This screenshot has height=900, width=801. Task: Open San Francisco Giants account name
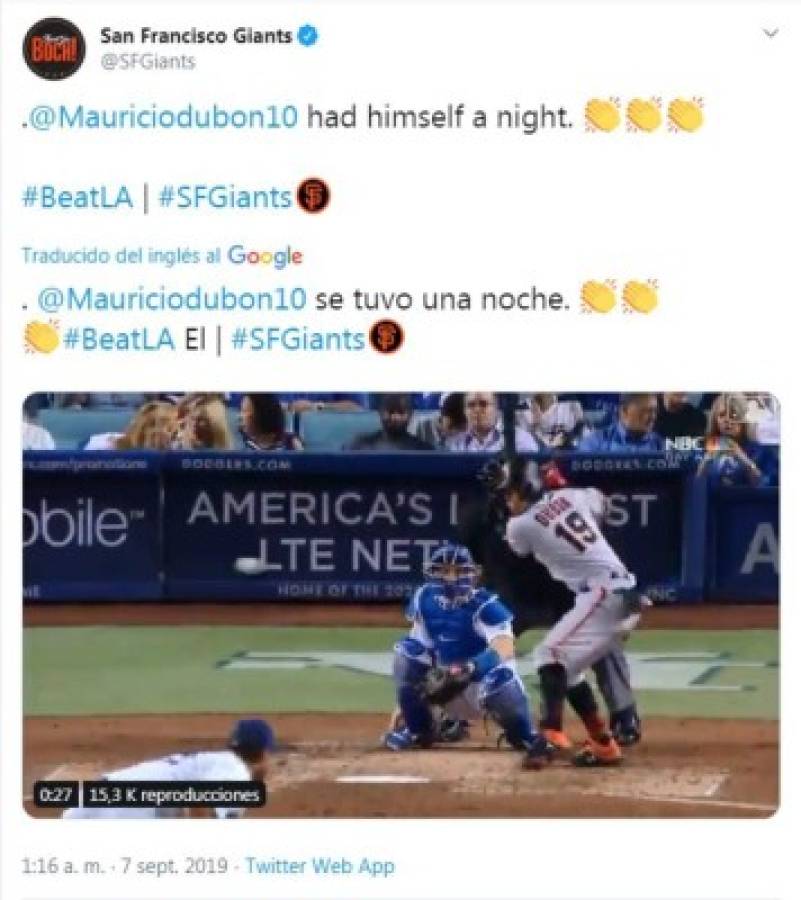(196, 36)
